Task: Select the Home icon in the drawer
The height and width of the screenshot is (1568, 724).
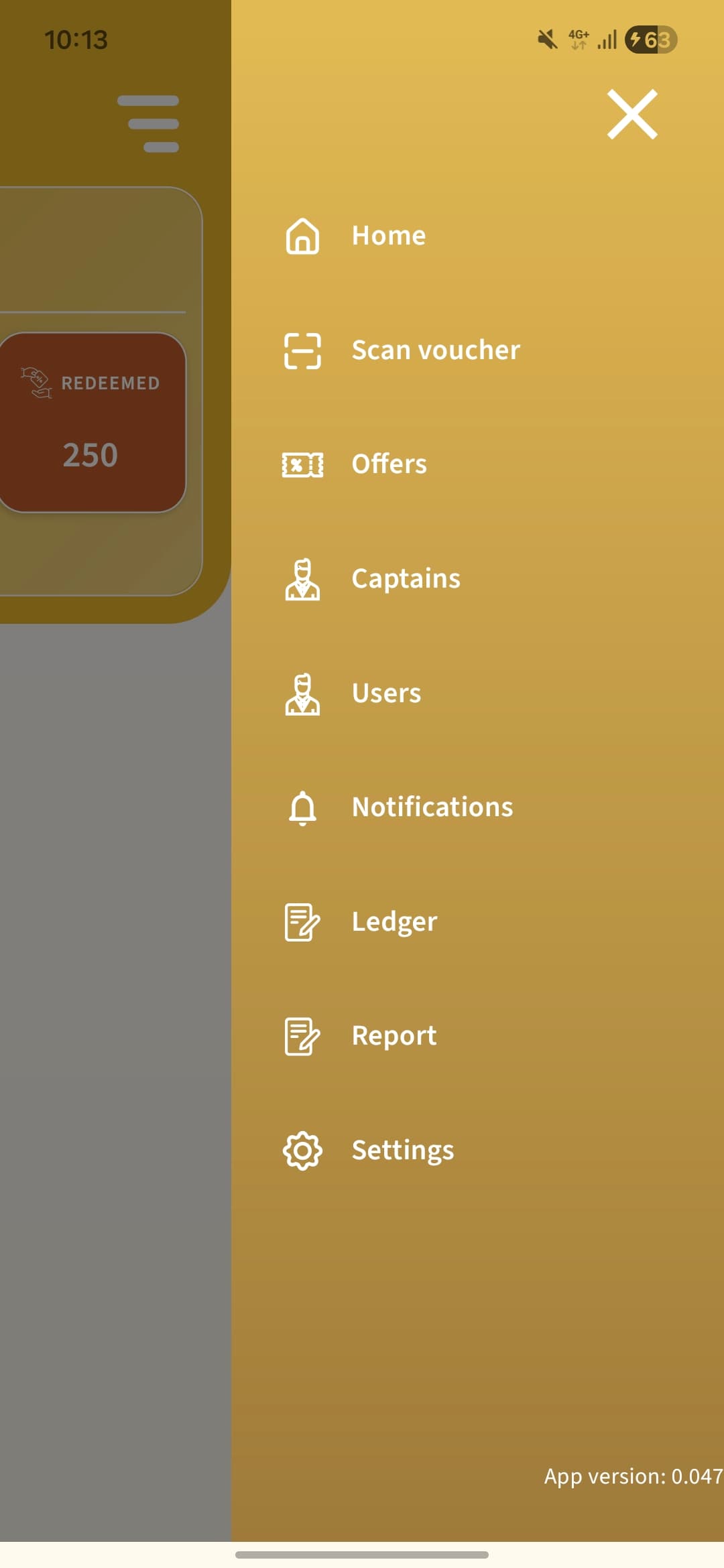Action: (x=302, y=237)
